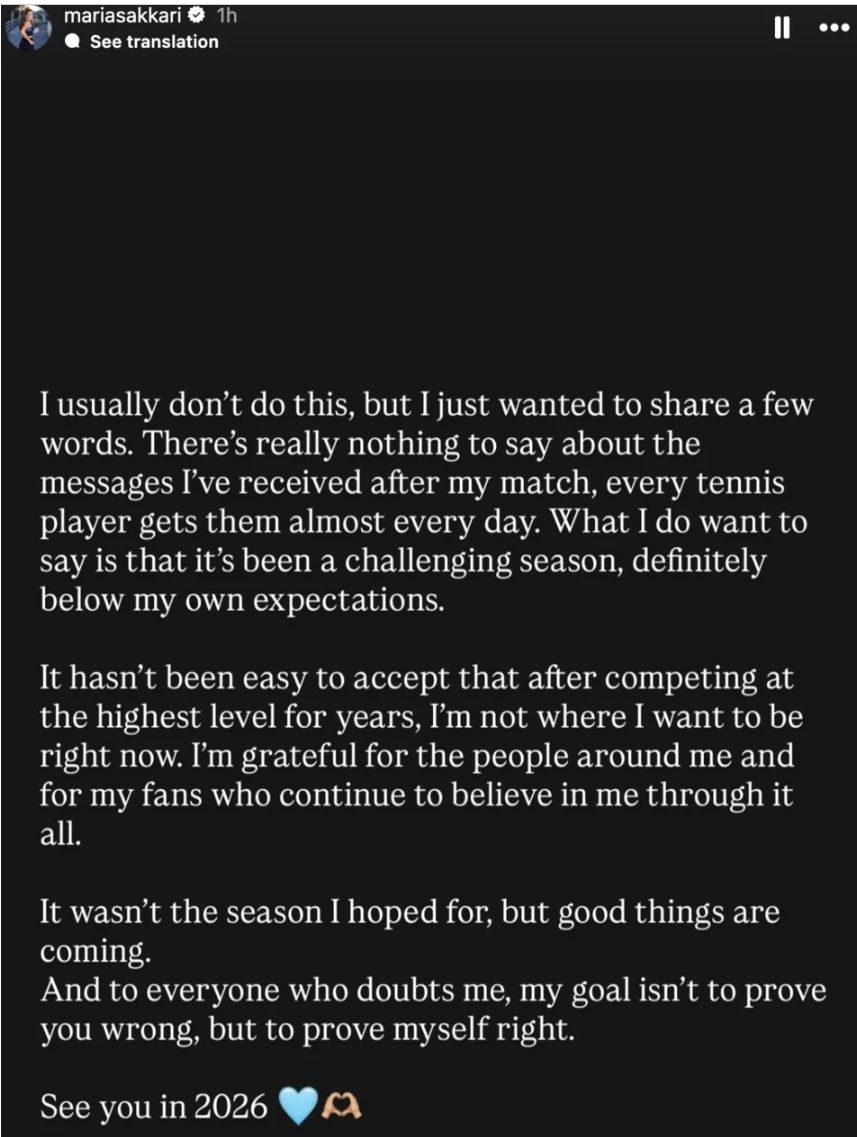Image resolution: width=857 pixels, height=1137 pixels.
Task: Open the three-dot options menu
Action: point(833,28)
